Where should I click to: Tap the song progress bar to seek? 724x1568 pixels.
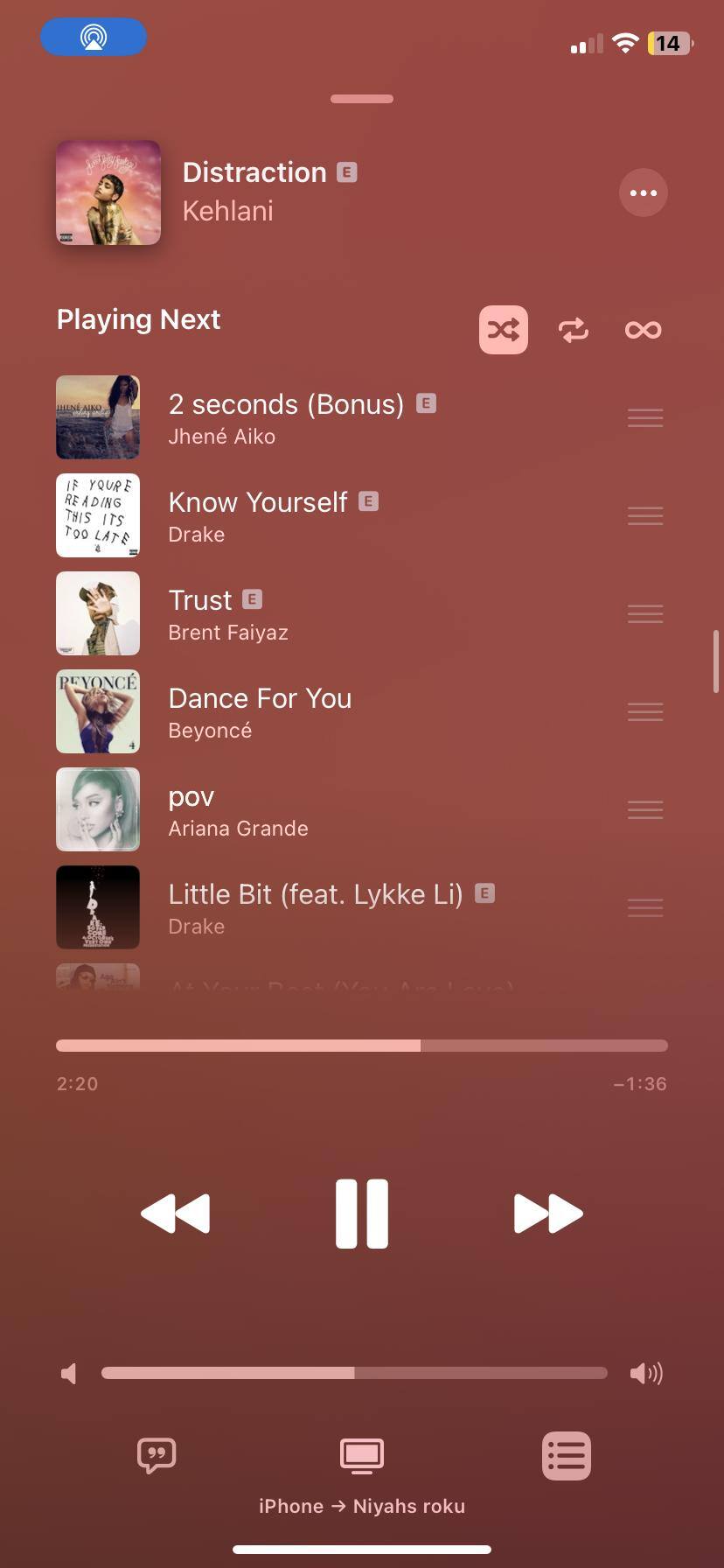coord(361,1046)
